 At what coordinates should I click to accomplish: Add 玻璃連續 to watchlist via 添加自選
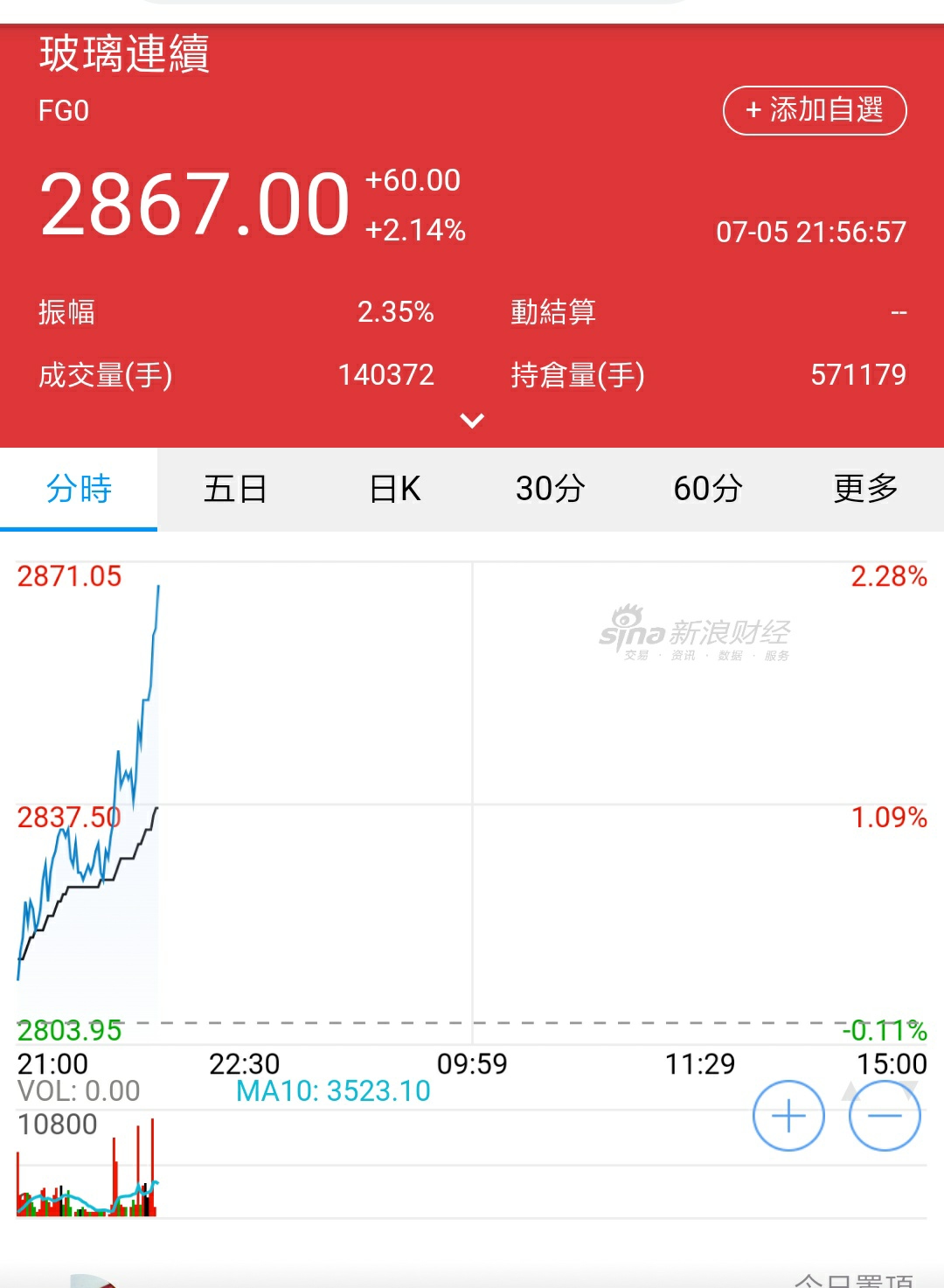point(815,111)
